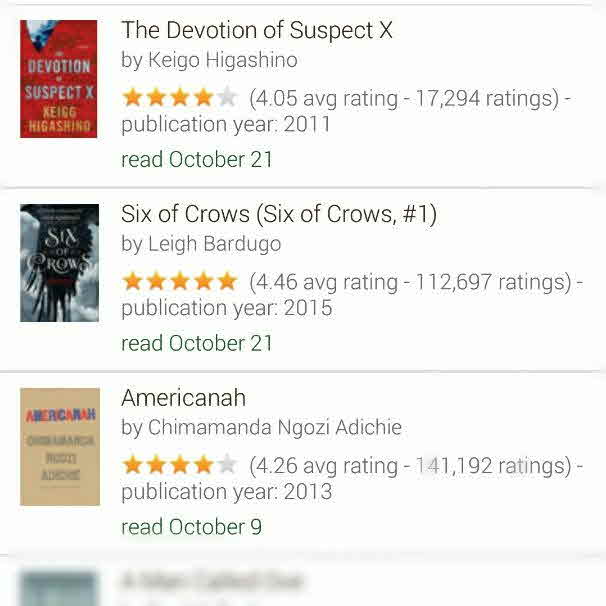View Six of Crows book details
The height and width of the screenshot is (606, 606).
click(x=278, y=215)
